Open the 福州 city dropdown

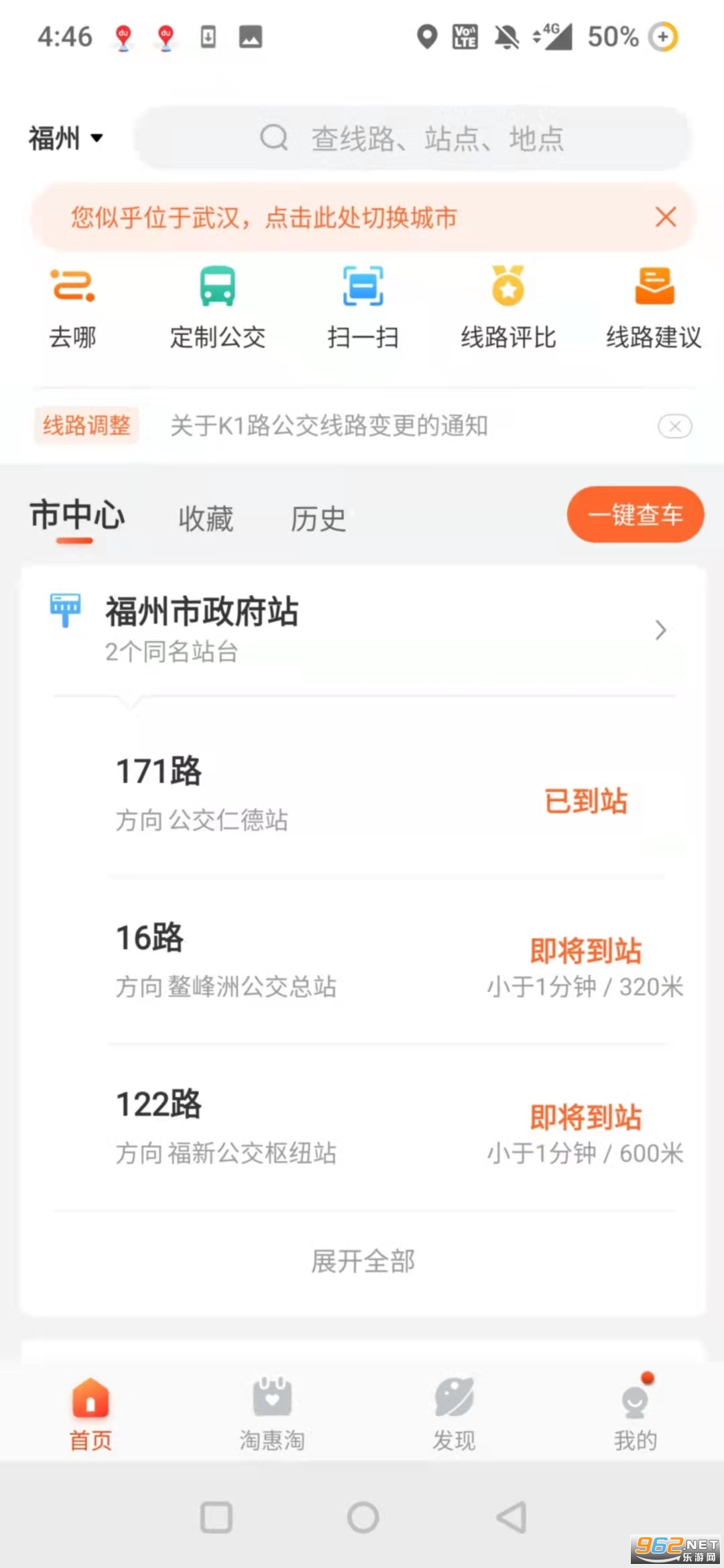(x=66, y=139)
